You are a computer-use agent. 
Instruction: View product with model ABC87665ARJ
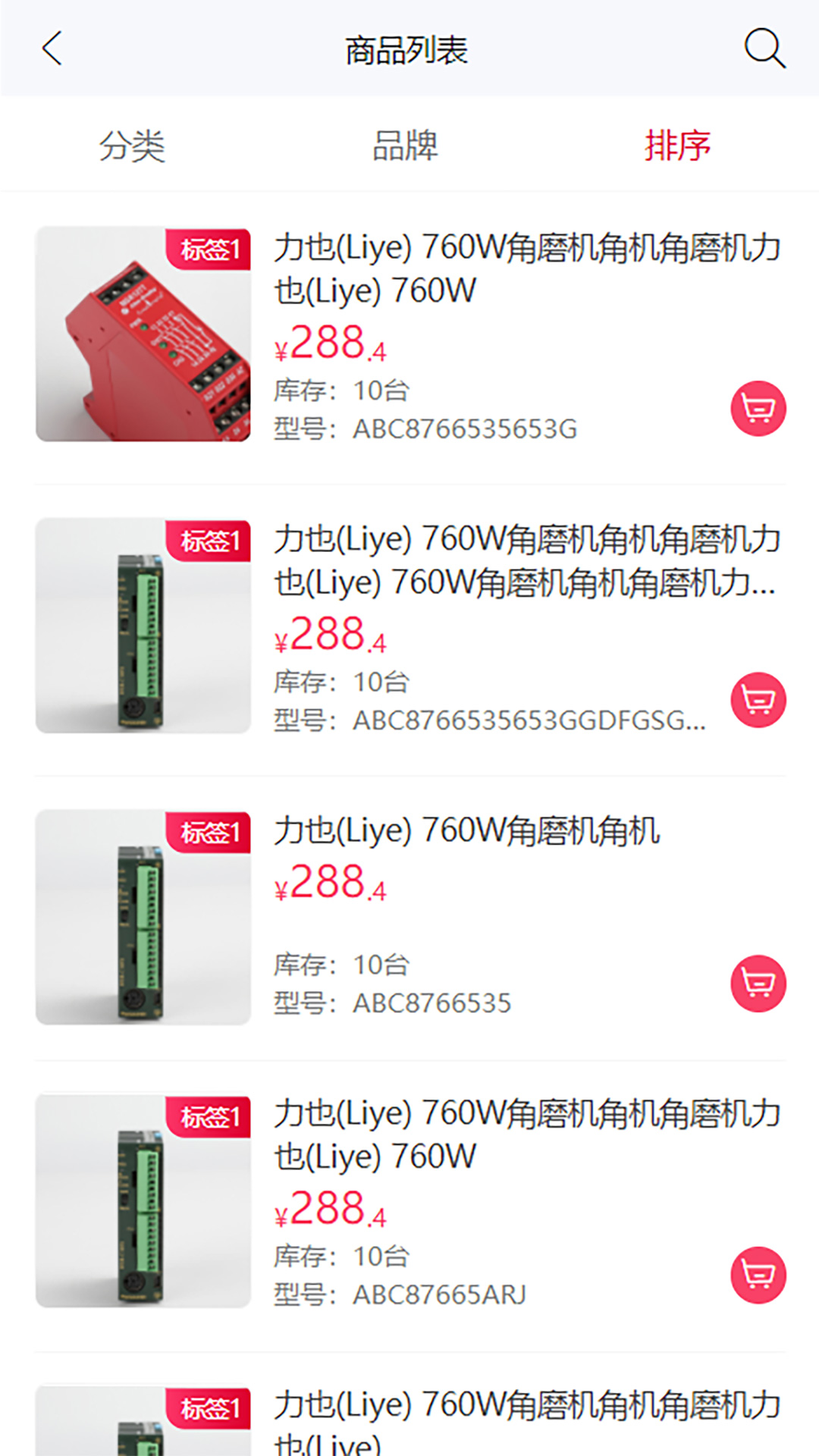pos(409,1200)
